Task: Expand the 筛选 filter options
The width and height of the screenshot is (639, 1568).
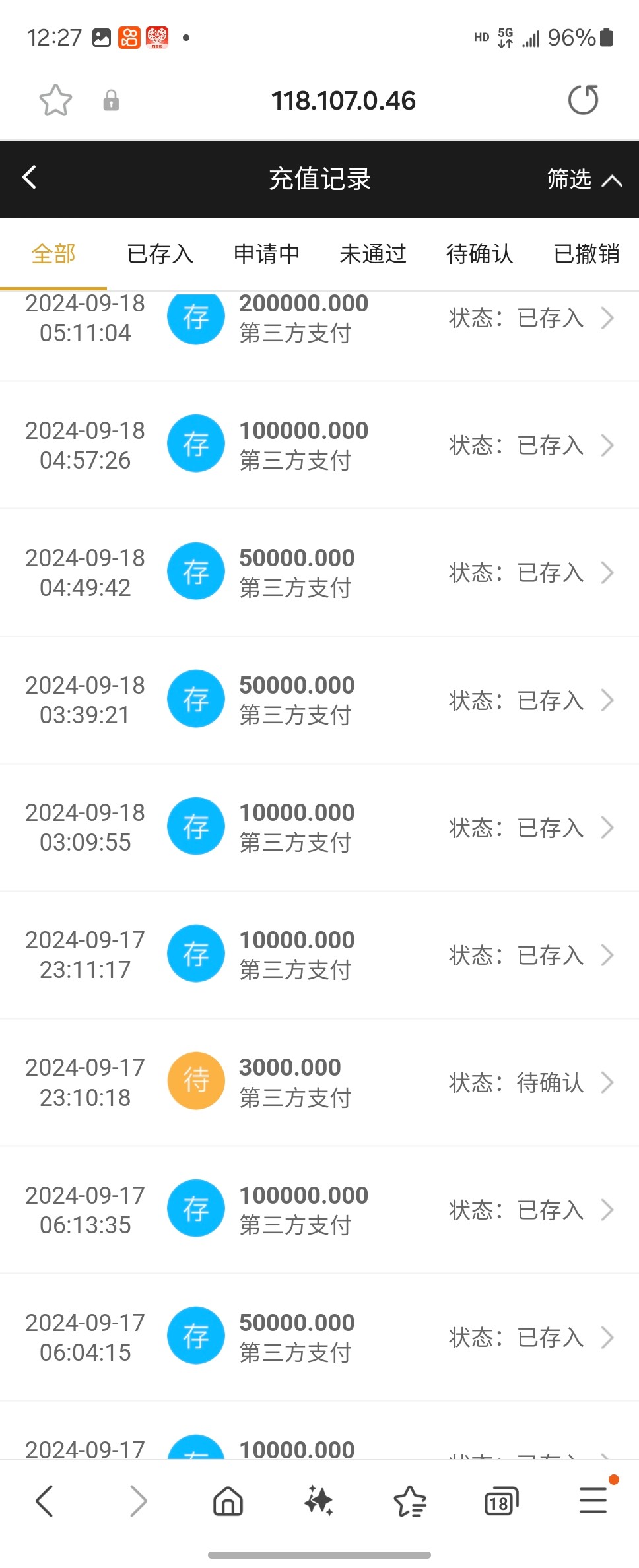Action: point(584,180)
